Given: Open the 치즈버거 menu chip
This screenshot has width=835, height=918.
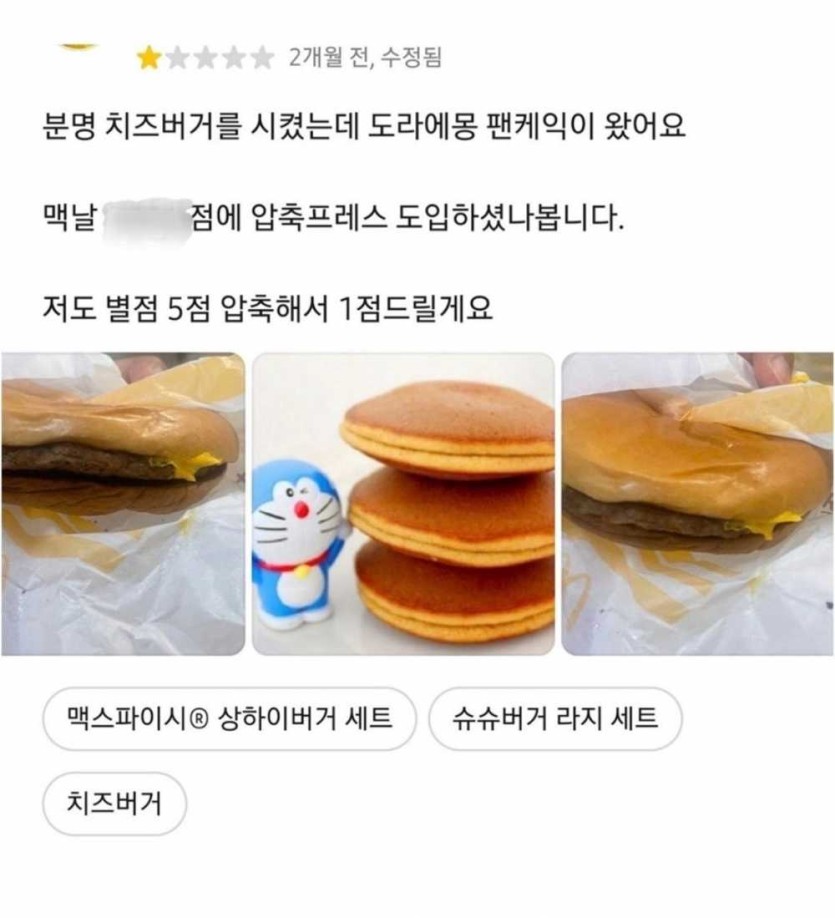Looking at the screenshot, I should pos(114,803).
